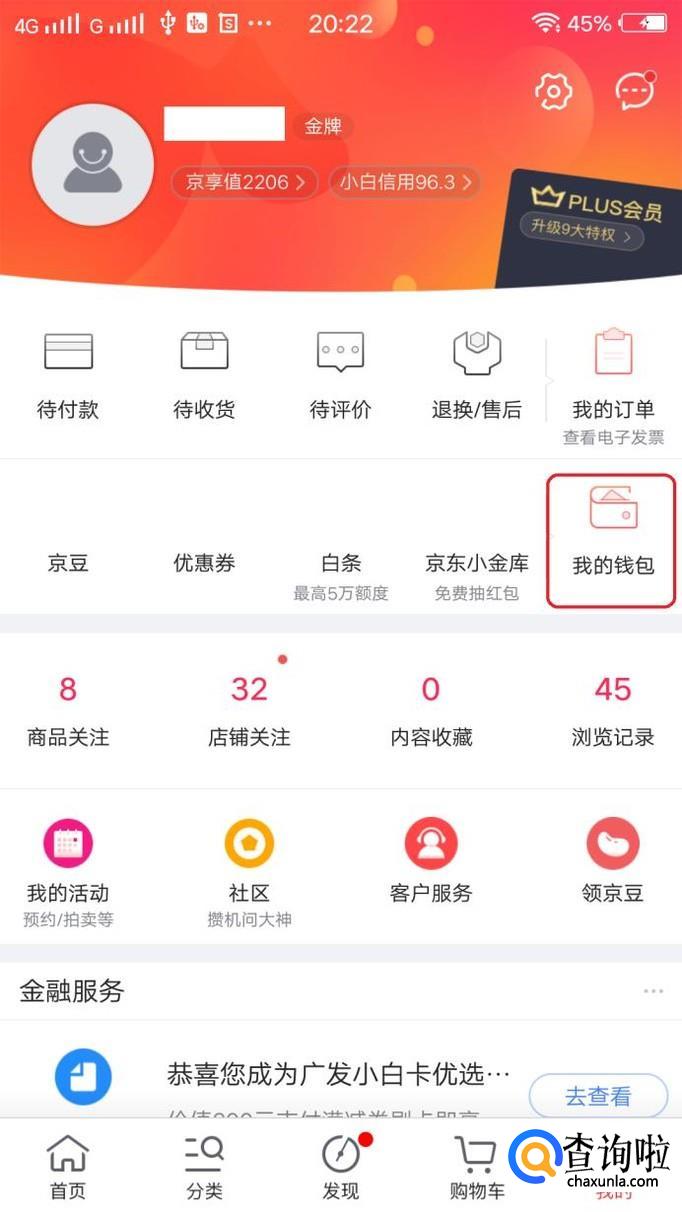This screenshot has height=1212, width=682.
Task: Open the settings gear icon
Action: [553, 92]
